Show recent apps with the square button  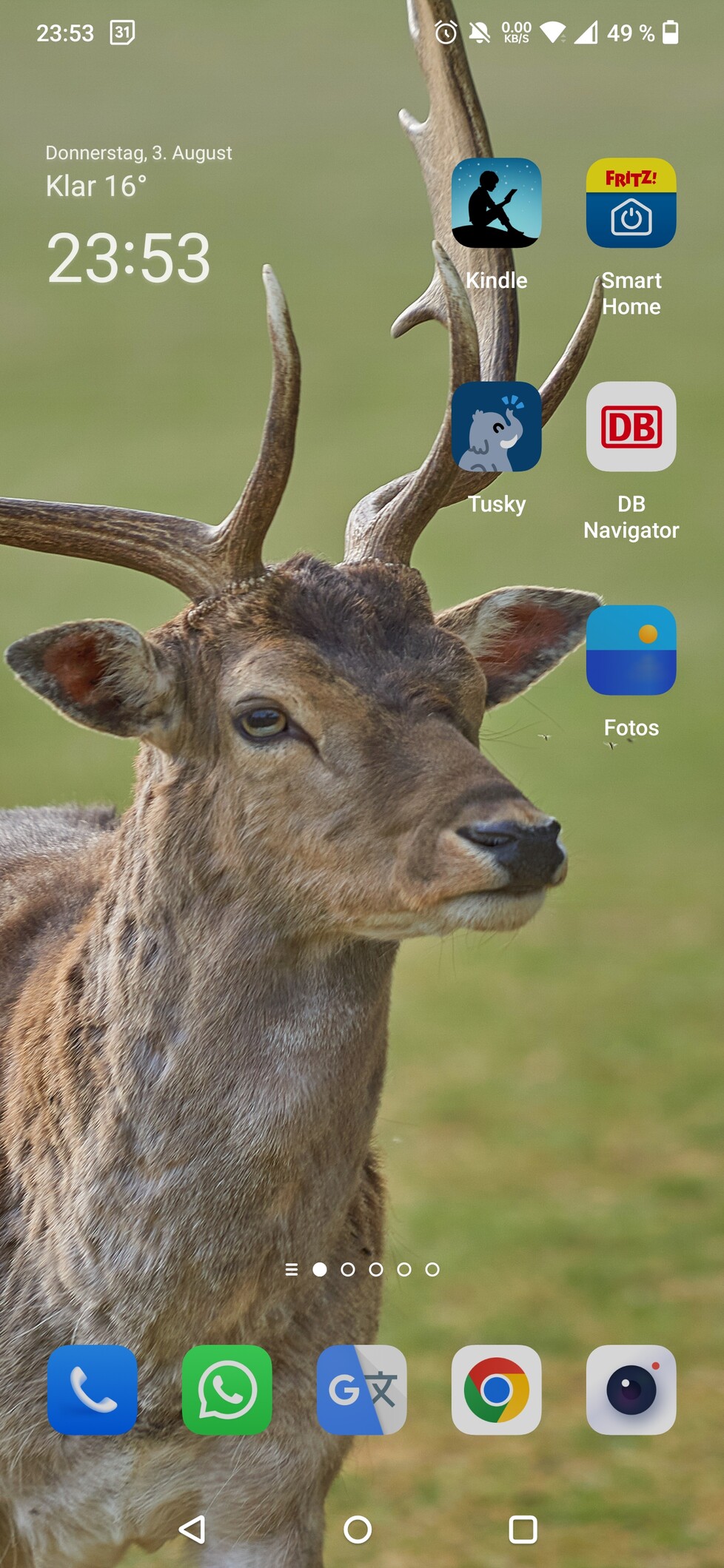[x=523, y=1529]
